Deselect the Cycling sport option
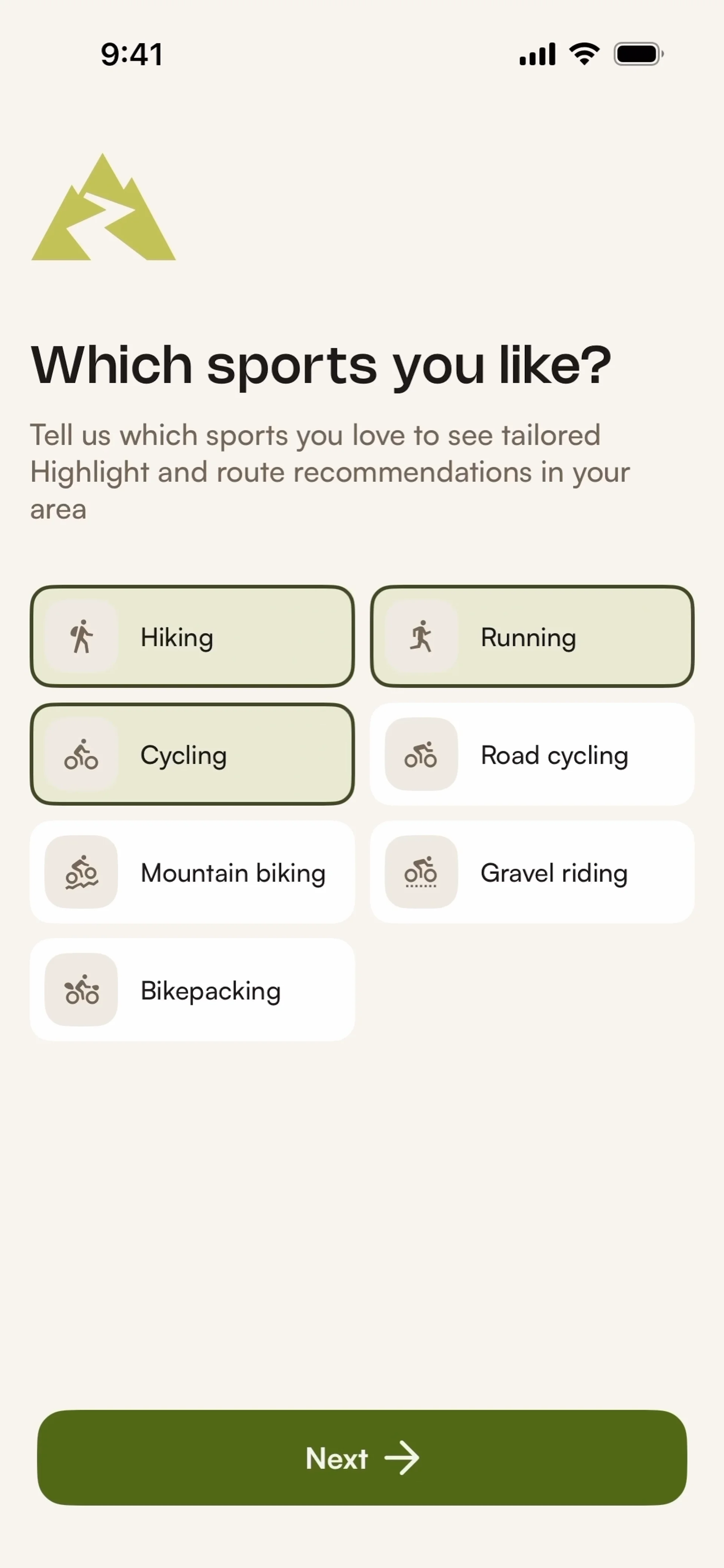Screen dimensions: 724x1568 coord(192,754)
